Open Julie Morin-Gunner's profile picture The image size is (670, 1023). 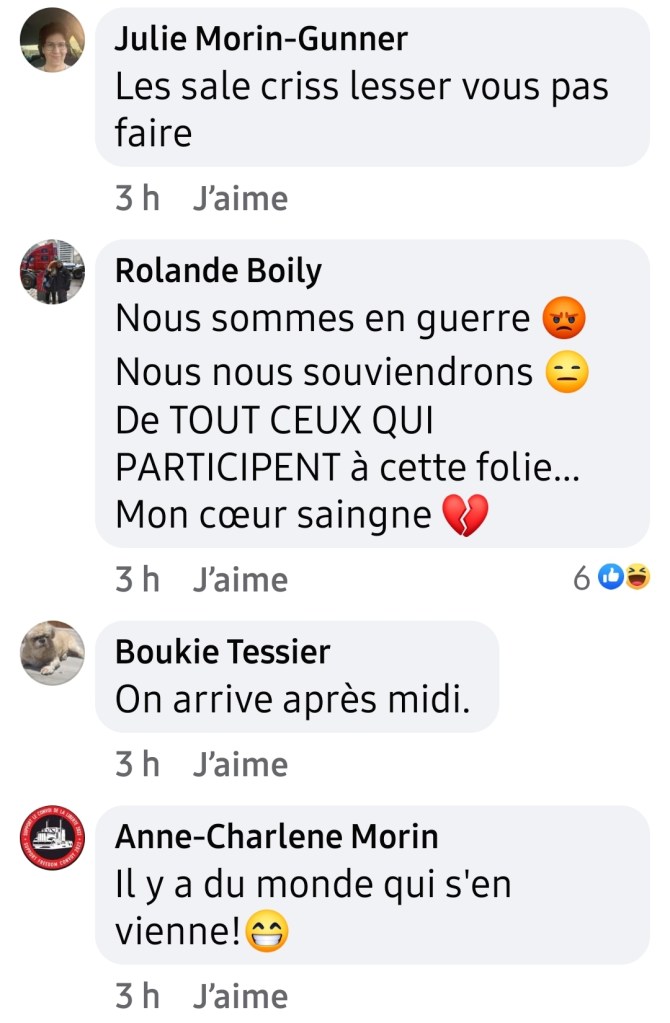click(x=53, y=40)
